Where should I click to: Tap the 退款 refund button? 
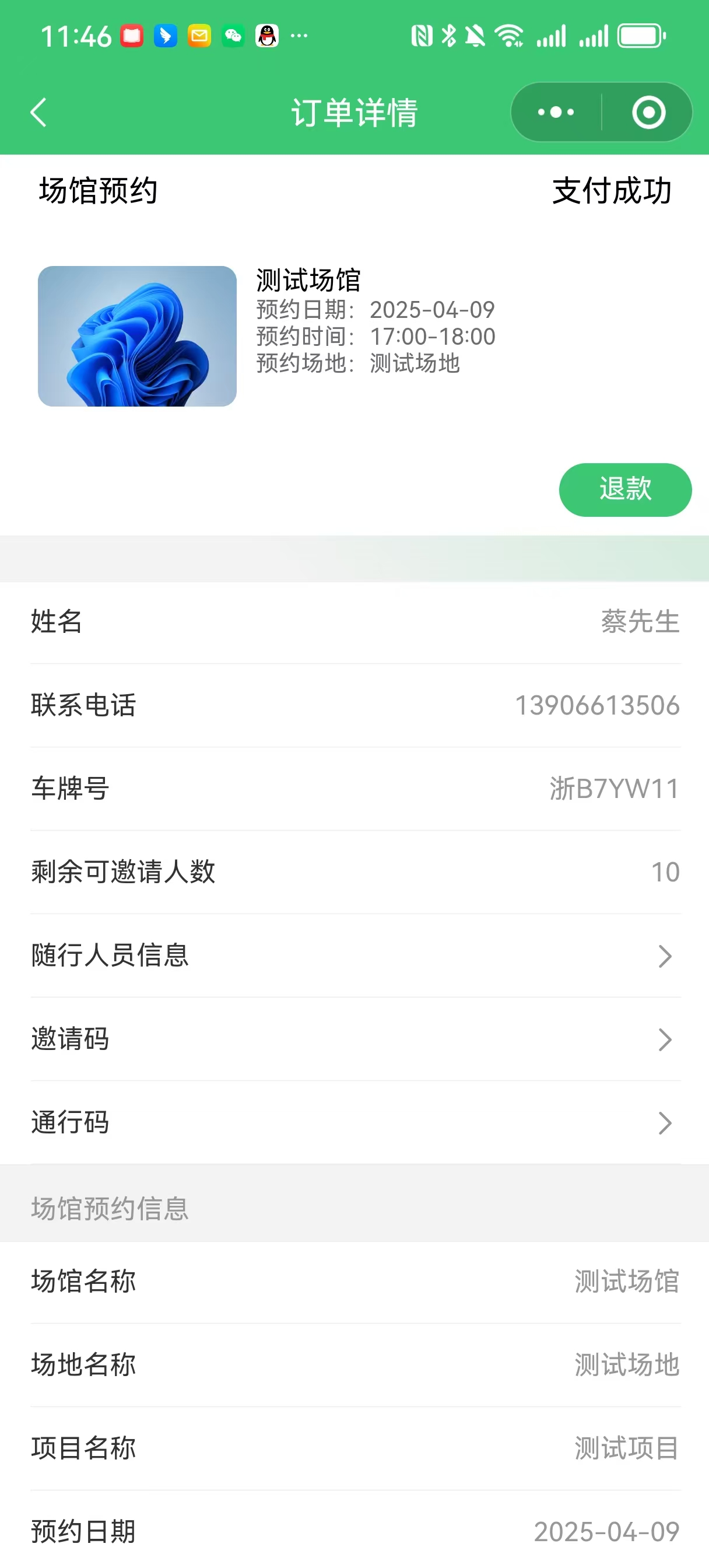click(625, 489)
